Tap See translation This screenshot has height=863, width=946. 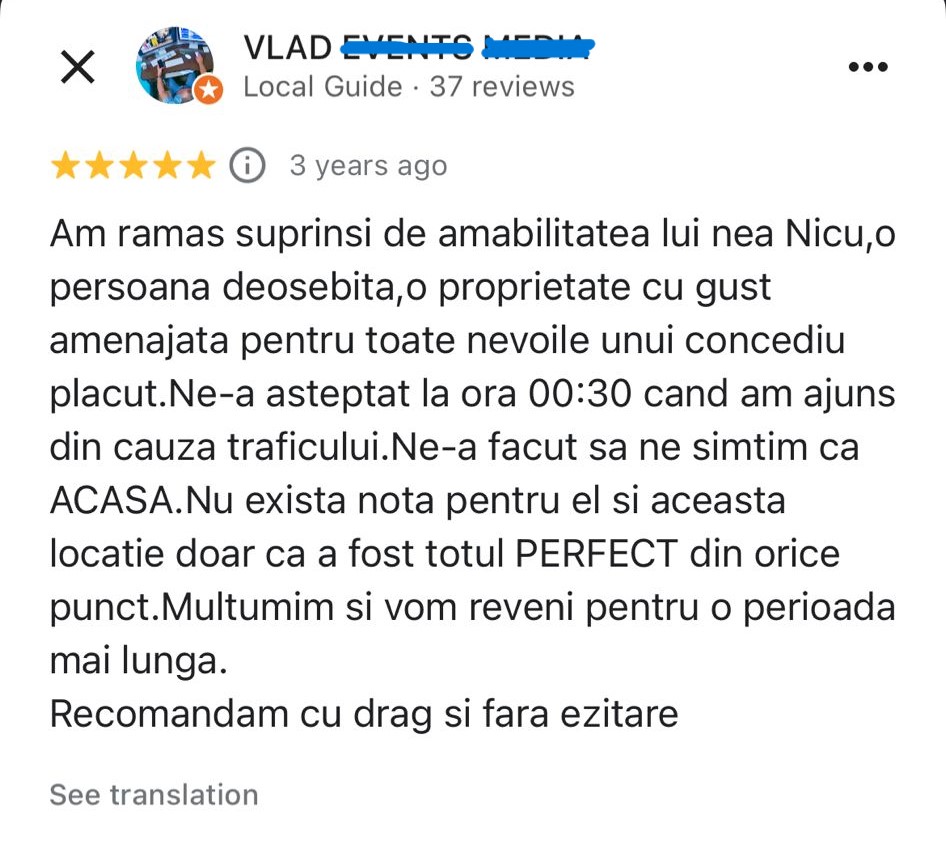[154, 795]
